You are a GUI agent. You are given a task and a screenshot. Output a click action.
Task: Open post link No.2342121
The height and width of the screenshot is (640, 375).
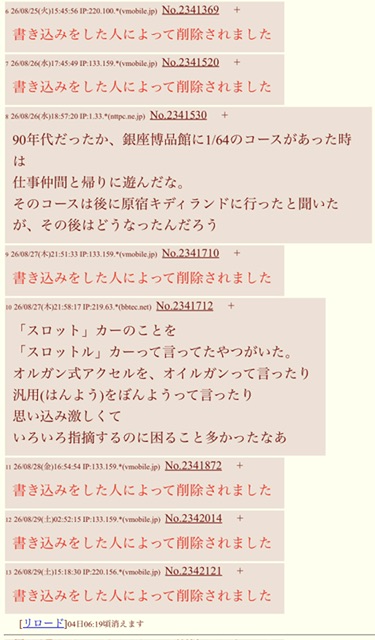click(x=193, y=571)
